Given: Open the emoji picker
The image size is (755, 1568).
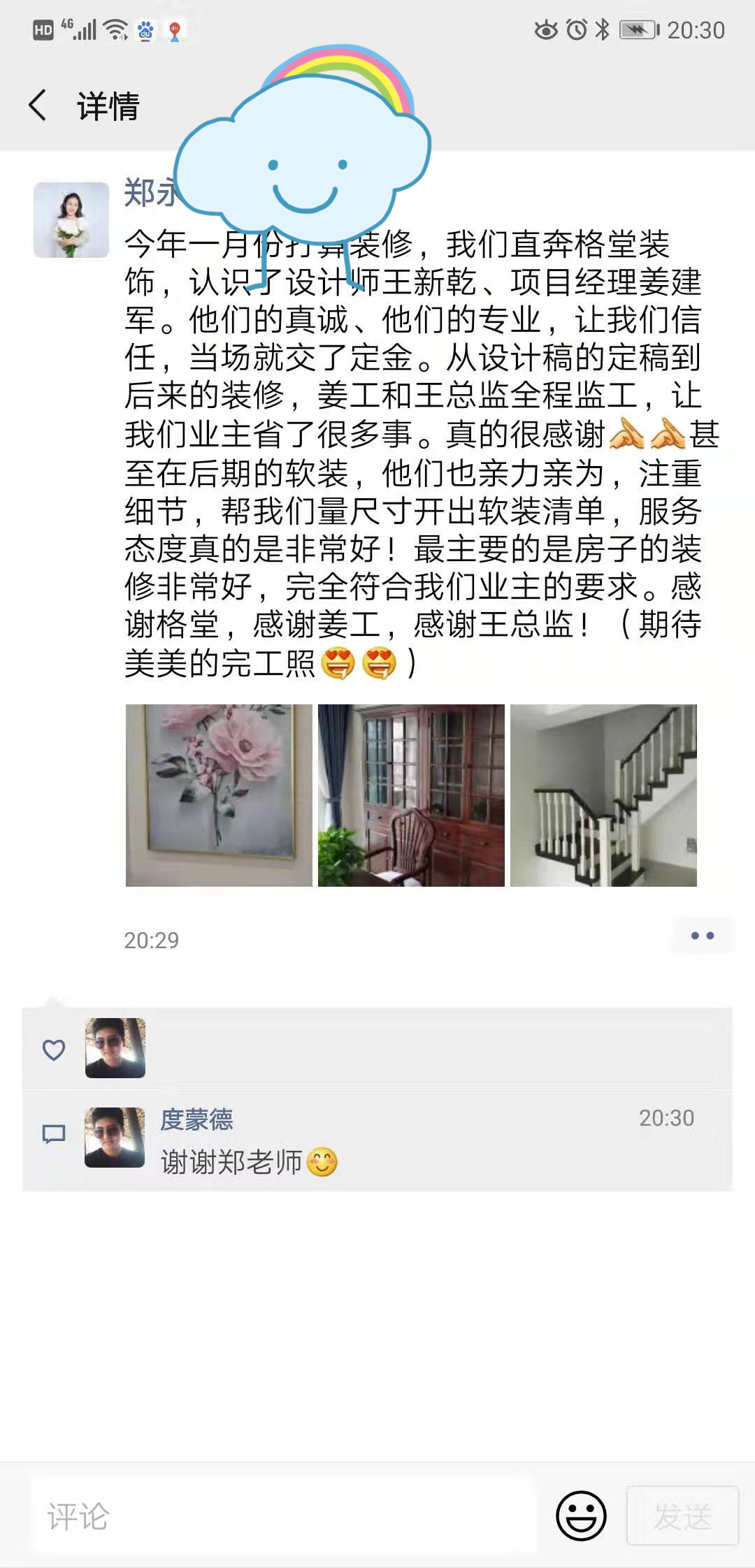Looking at the screenshot, I should click(580, 1516).
